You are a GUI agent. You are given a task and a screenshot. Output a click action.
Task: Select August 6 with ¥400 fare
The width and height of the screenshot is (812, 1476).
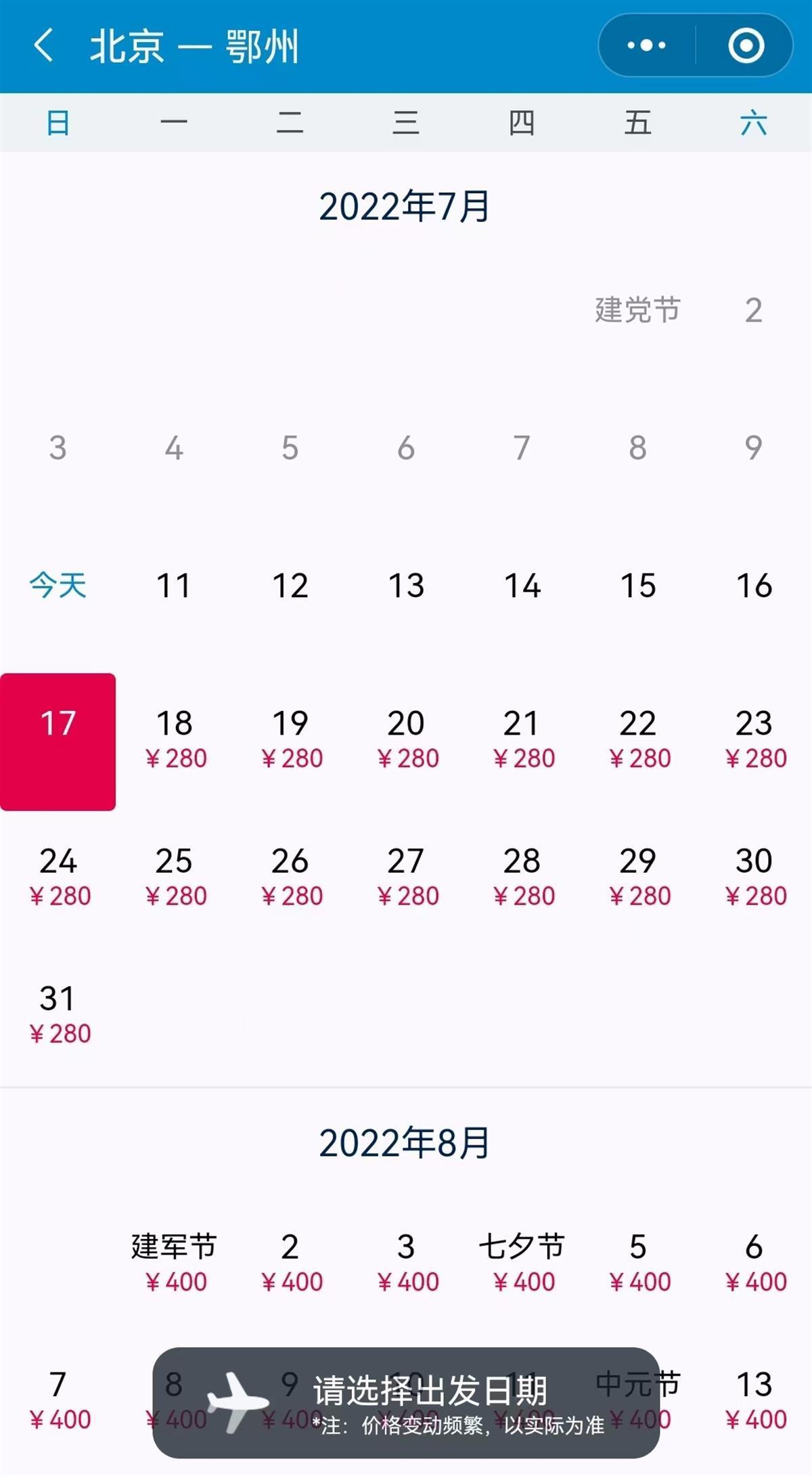(x=754, y=1263)
